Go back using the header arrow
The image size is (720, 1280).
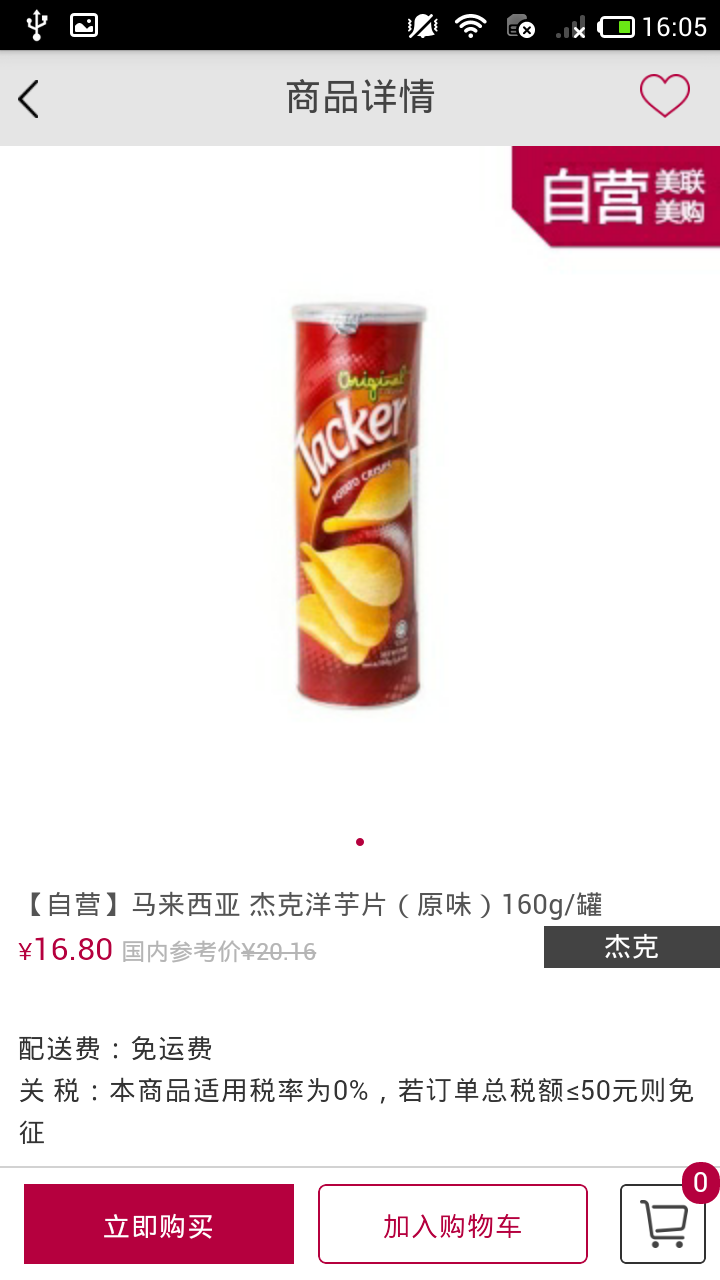[29, 98]
